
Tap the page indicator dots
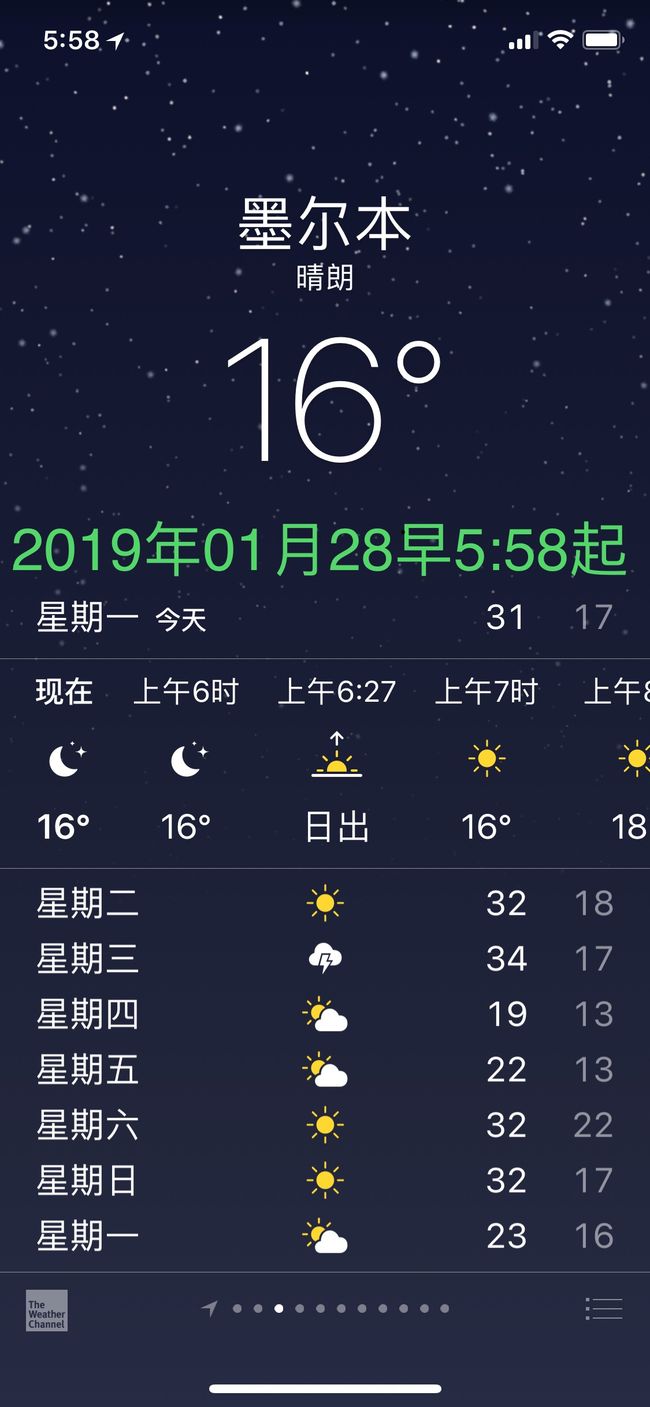pyautogui.click(x=325, y=1308)
